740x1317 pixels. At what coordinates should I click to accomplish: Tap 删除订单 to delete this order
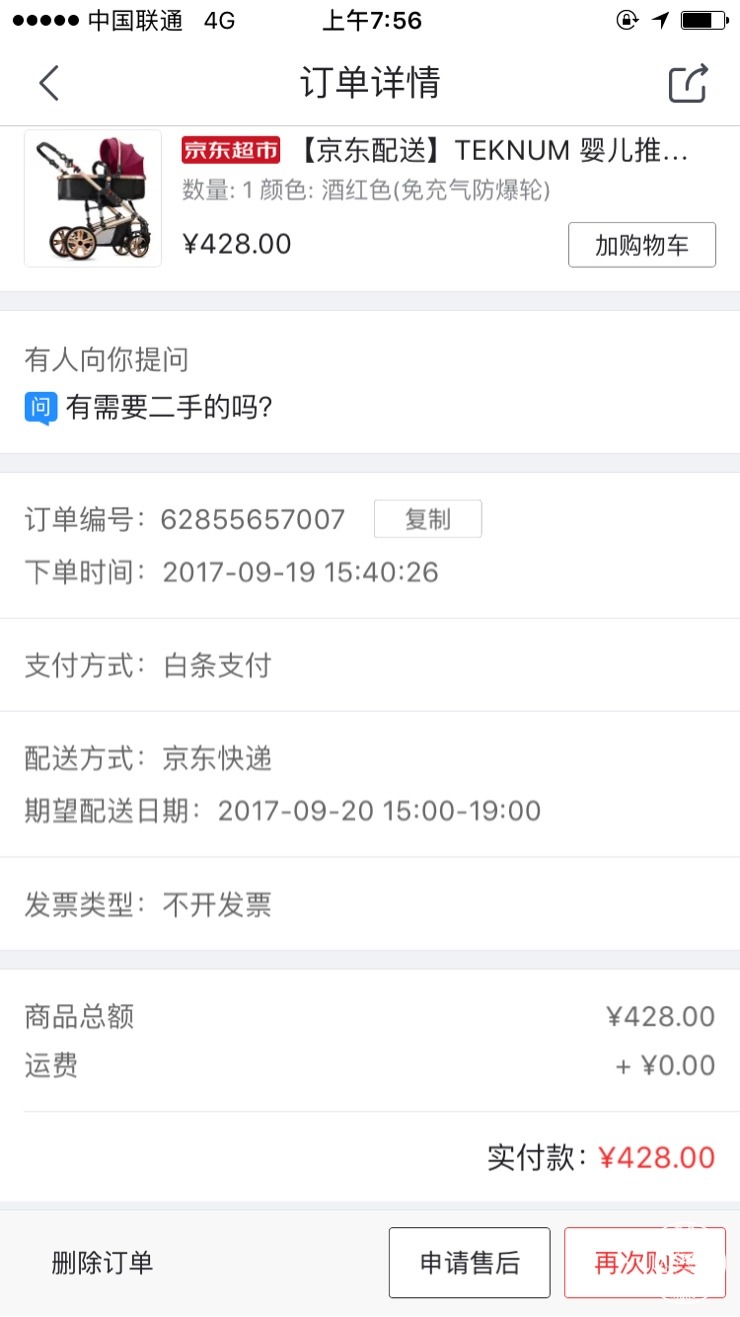pyautogui.click(x=102, y=1263)
